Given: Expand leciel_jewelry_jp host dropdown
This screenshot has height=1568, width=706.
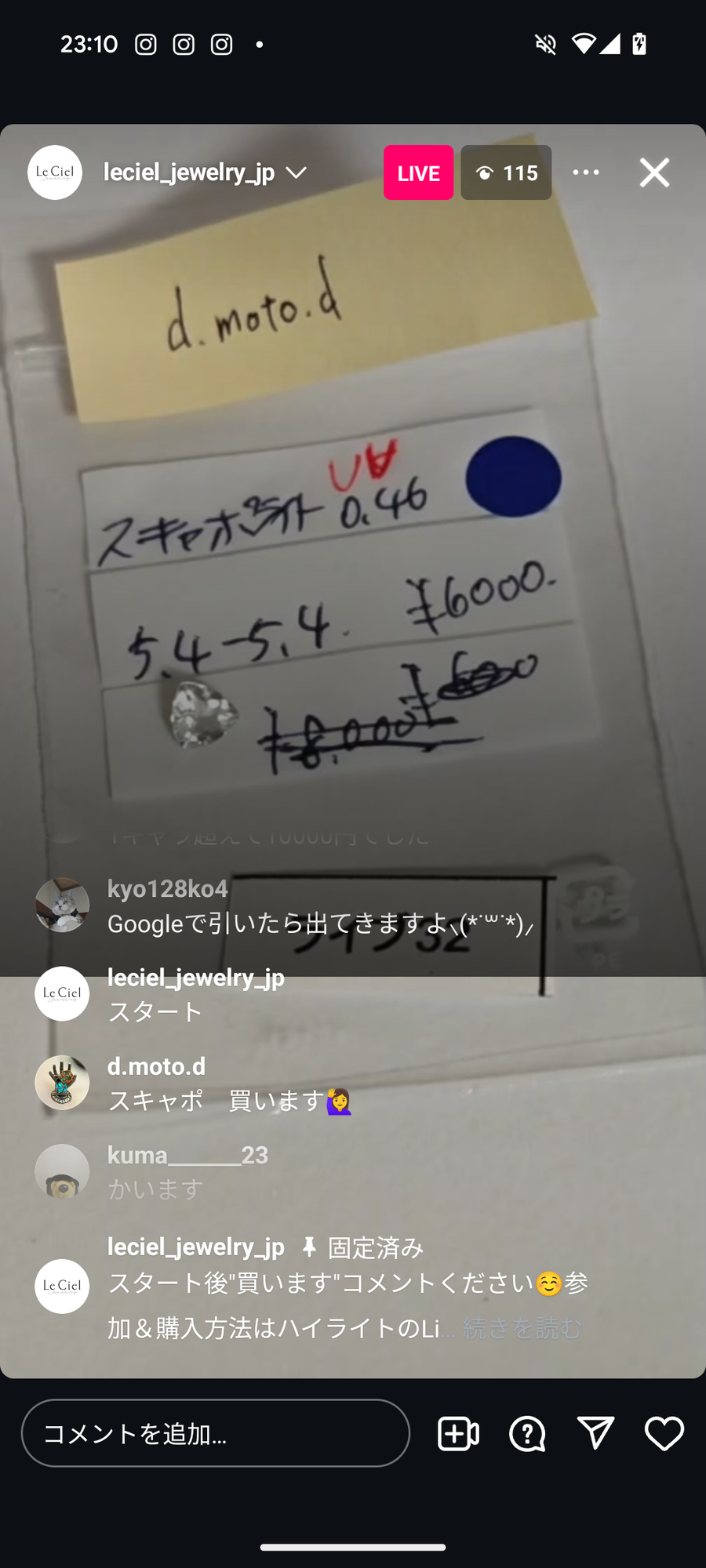Looking at the screenshot, I should (296, 172).
